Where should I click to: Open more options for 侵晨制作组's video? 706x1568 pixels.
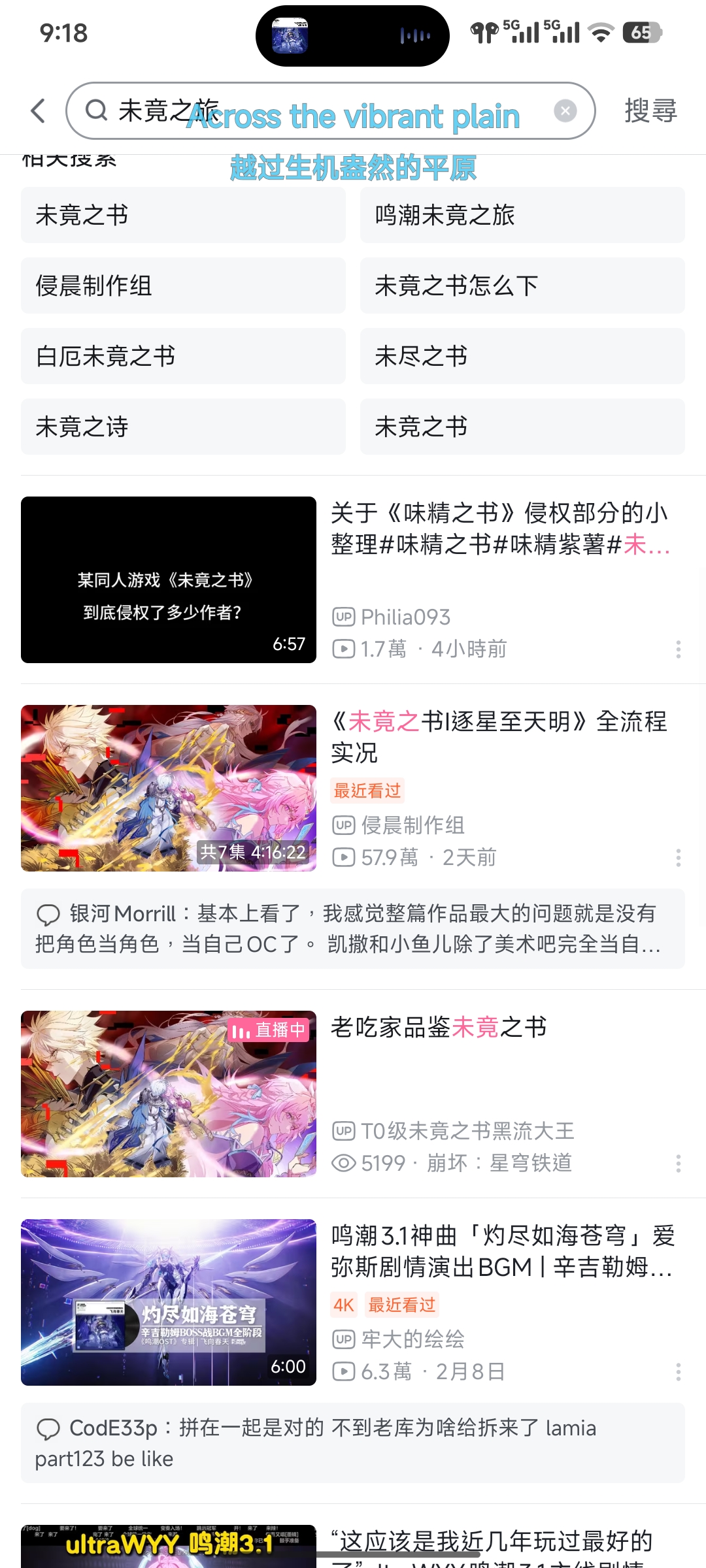679,857
